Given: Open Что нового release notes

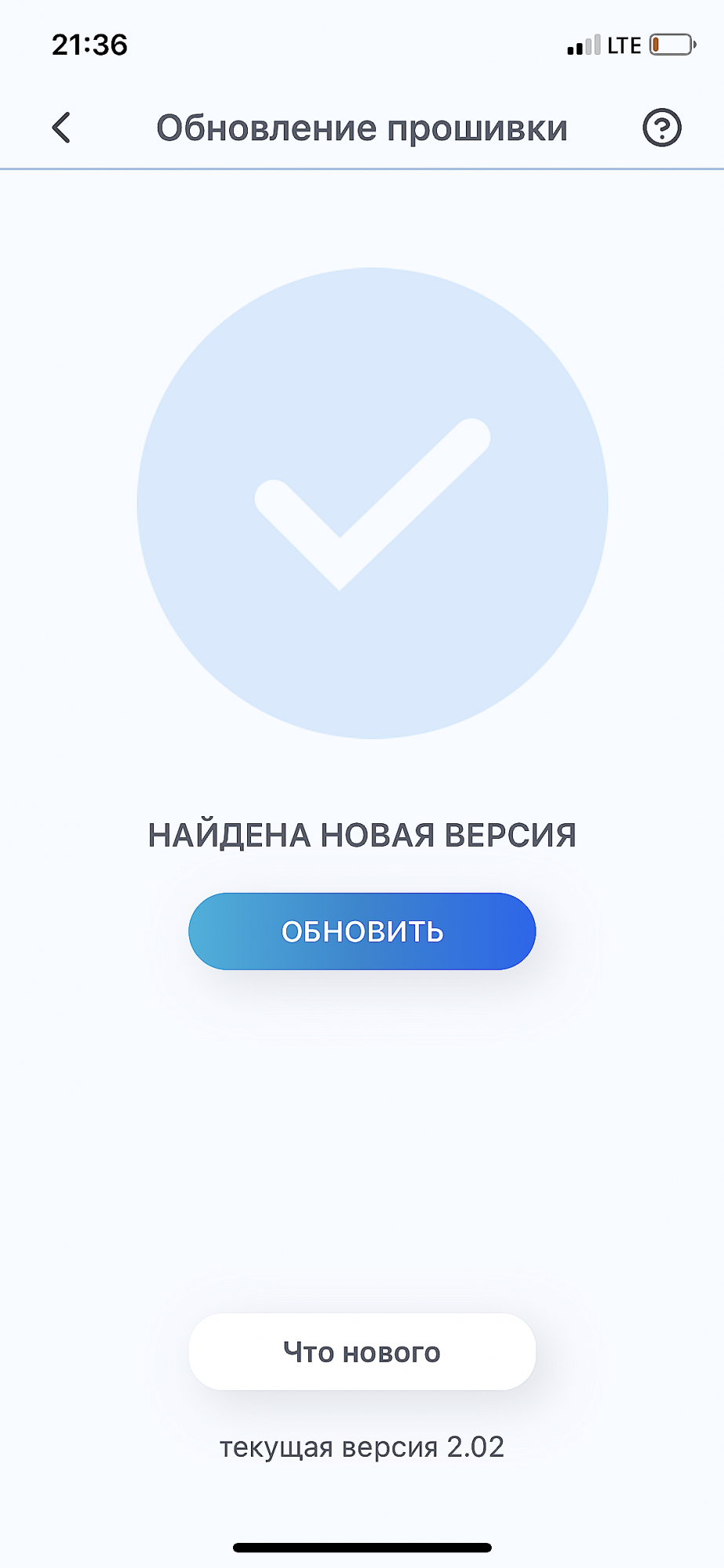Looking at the screenshot, I should [x=362, y=1352].
